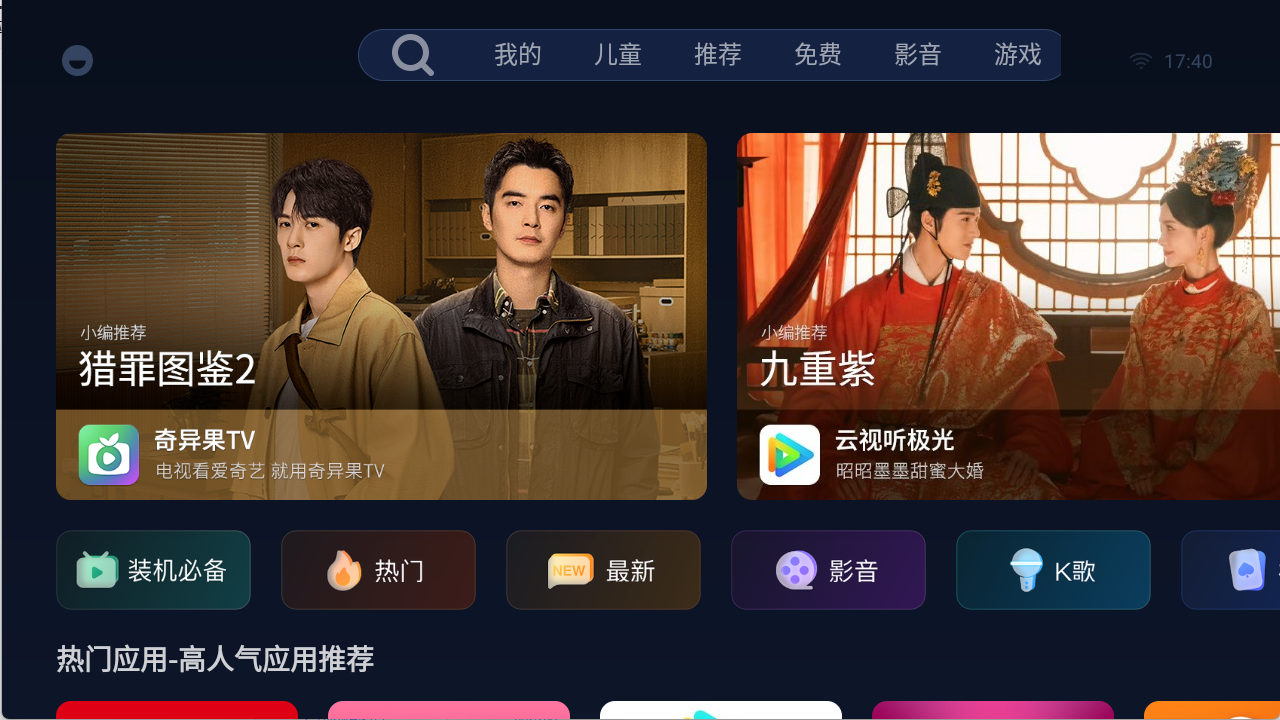Switch to the 游戏 tab

click(1017, 55)
